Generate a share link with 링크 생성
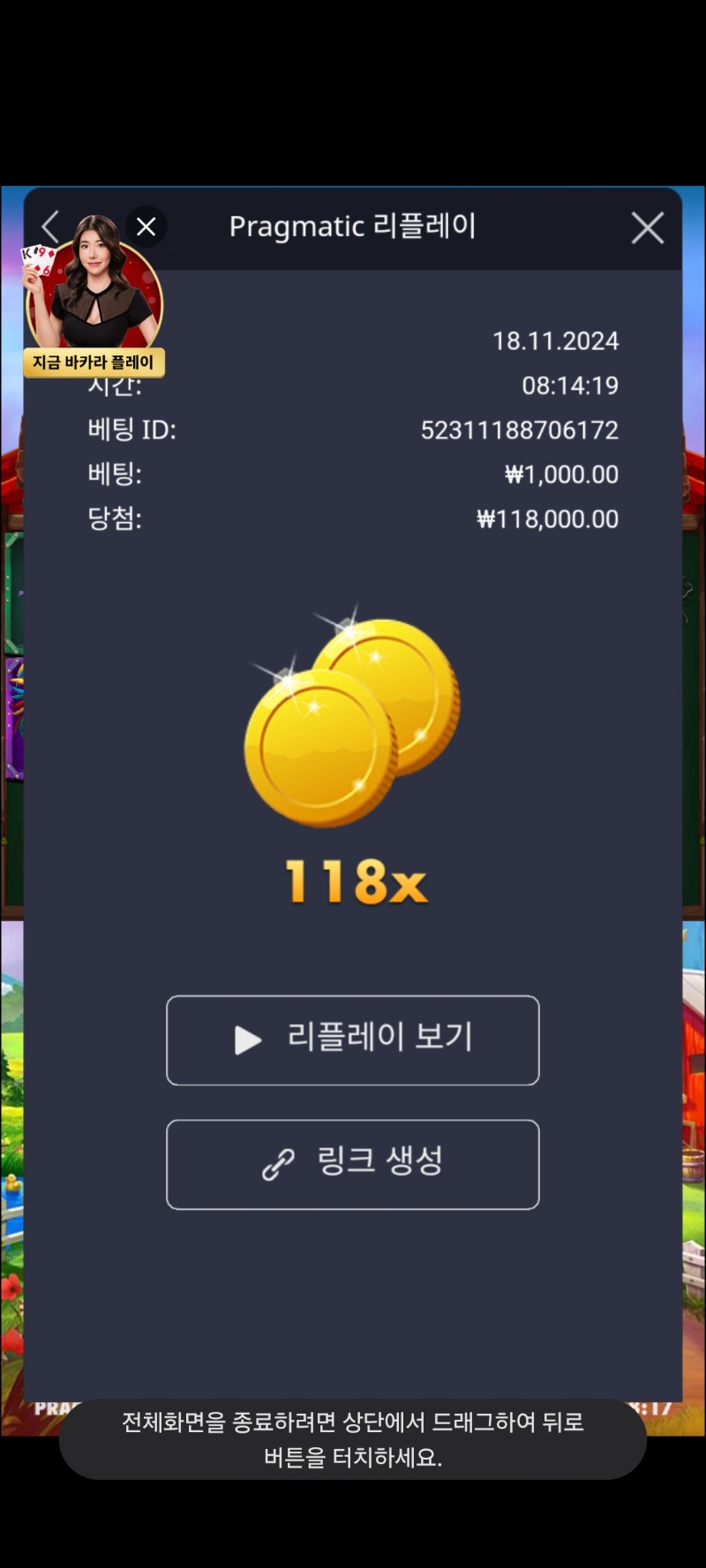The image size is (706, 1568). tap(352, 1164)
